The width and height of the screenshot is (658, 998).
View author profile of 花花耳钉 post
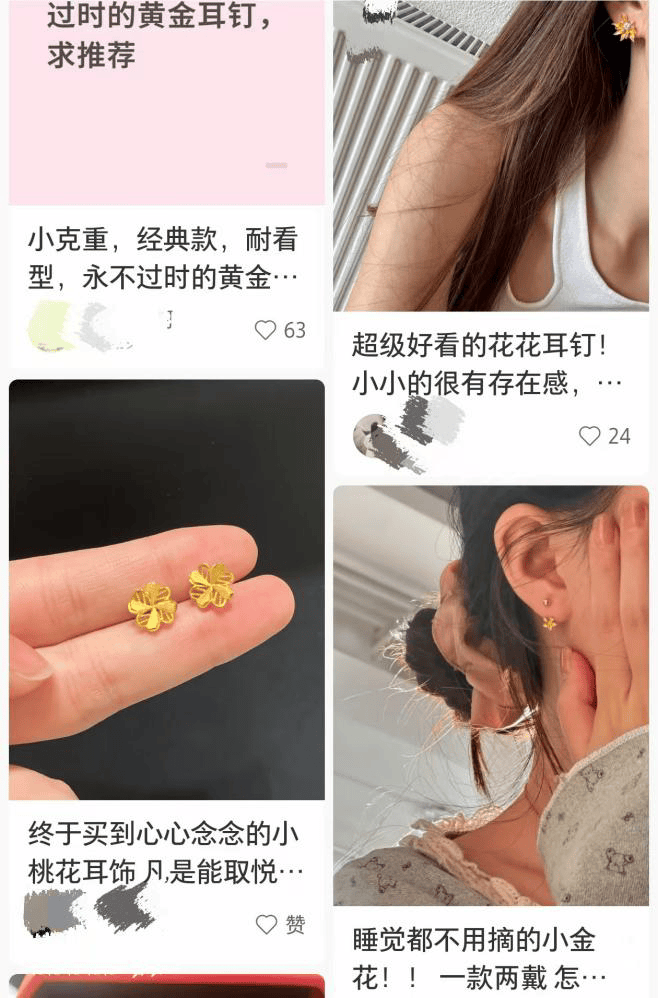tap(374, 435)
